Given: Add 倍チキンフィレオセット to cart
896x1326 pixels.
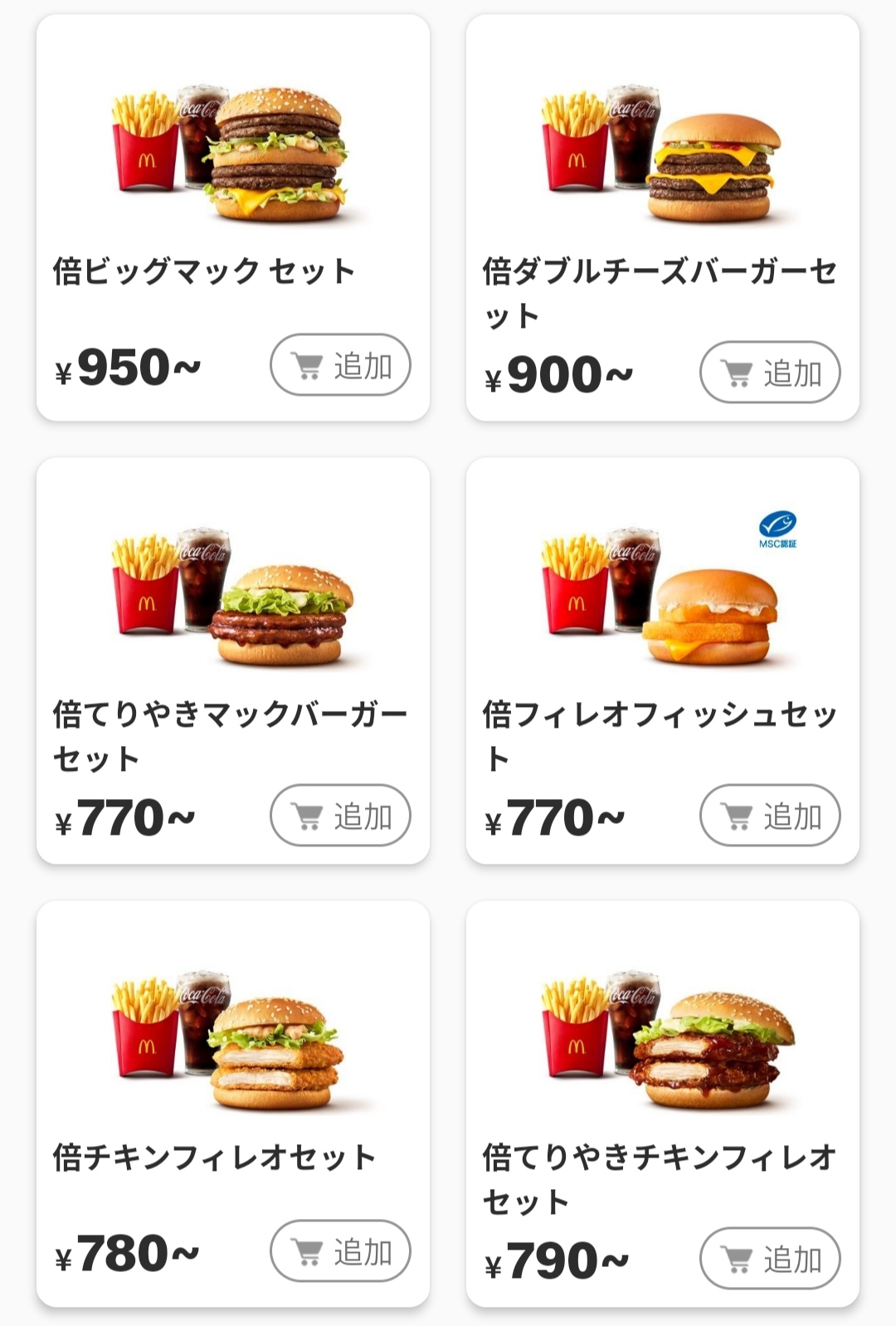Looking at the screenshot, I should click(x=340, y=1250).
